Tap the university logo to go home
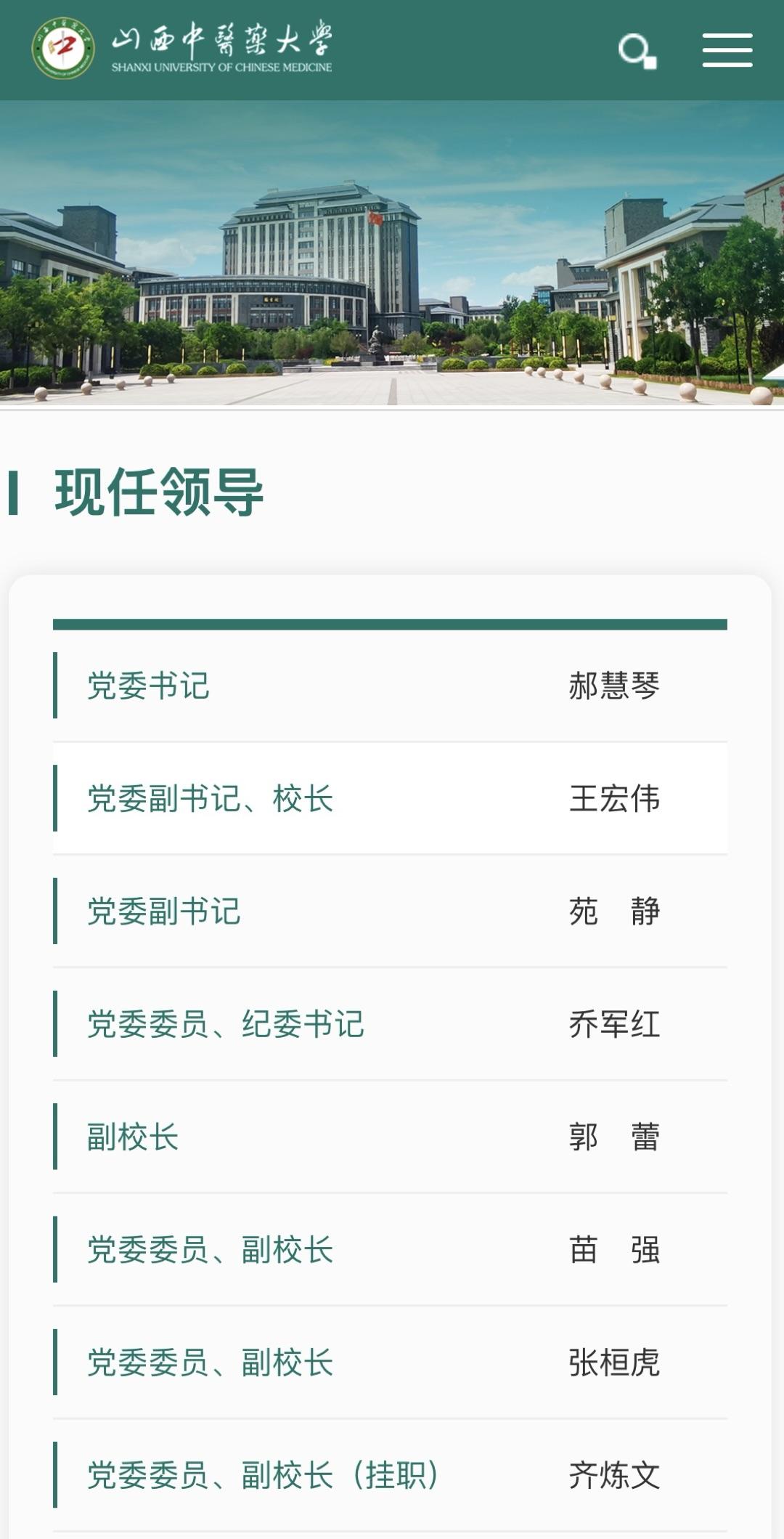 pos(181,49)
